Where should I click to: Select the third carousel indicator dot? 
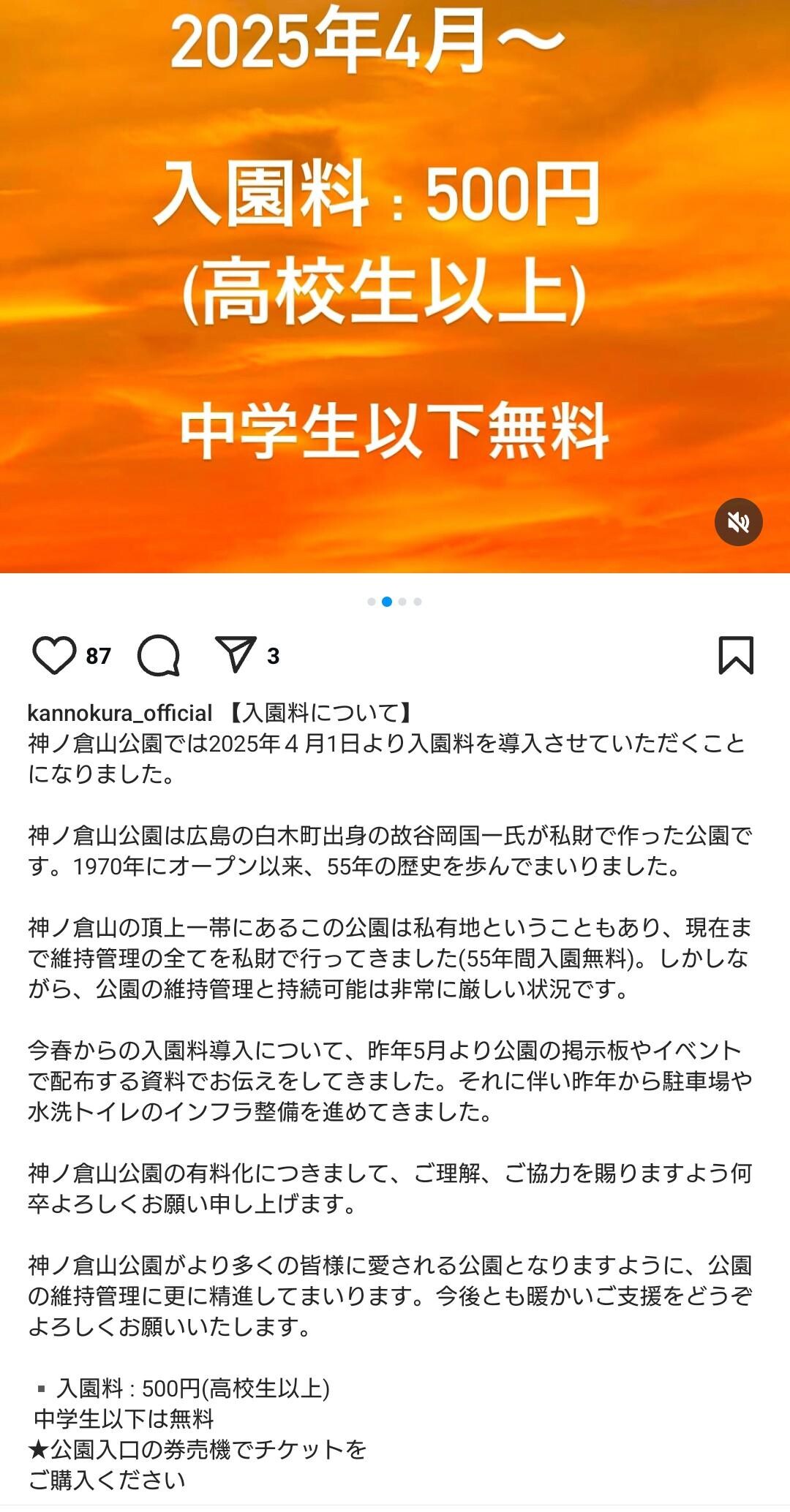coord(402,601)
